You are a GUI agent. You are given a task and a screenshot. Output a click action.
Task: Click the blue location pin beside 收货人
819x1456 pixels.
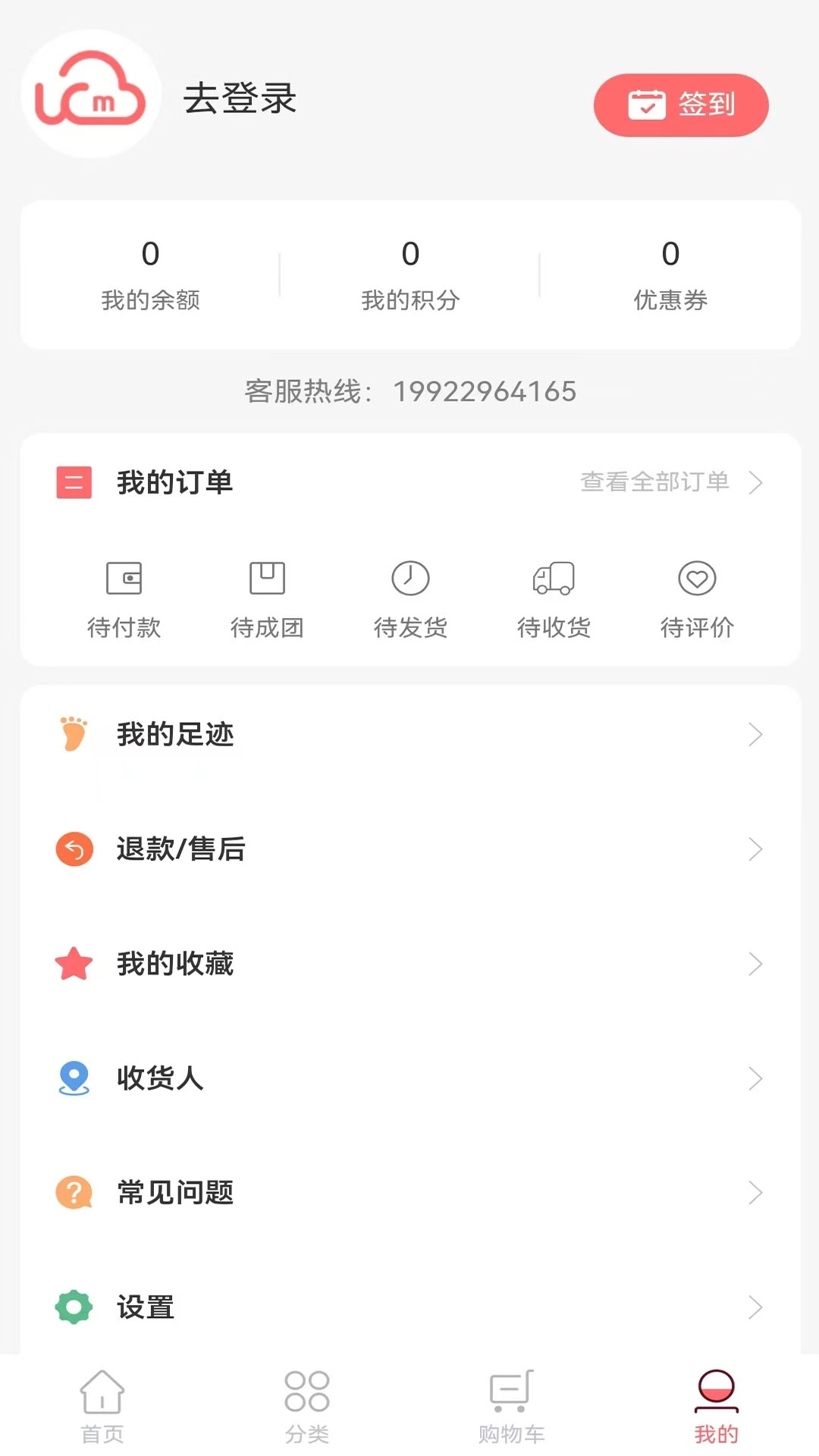73,1078
